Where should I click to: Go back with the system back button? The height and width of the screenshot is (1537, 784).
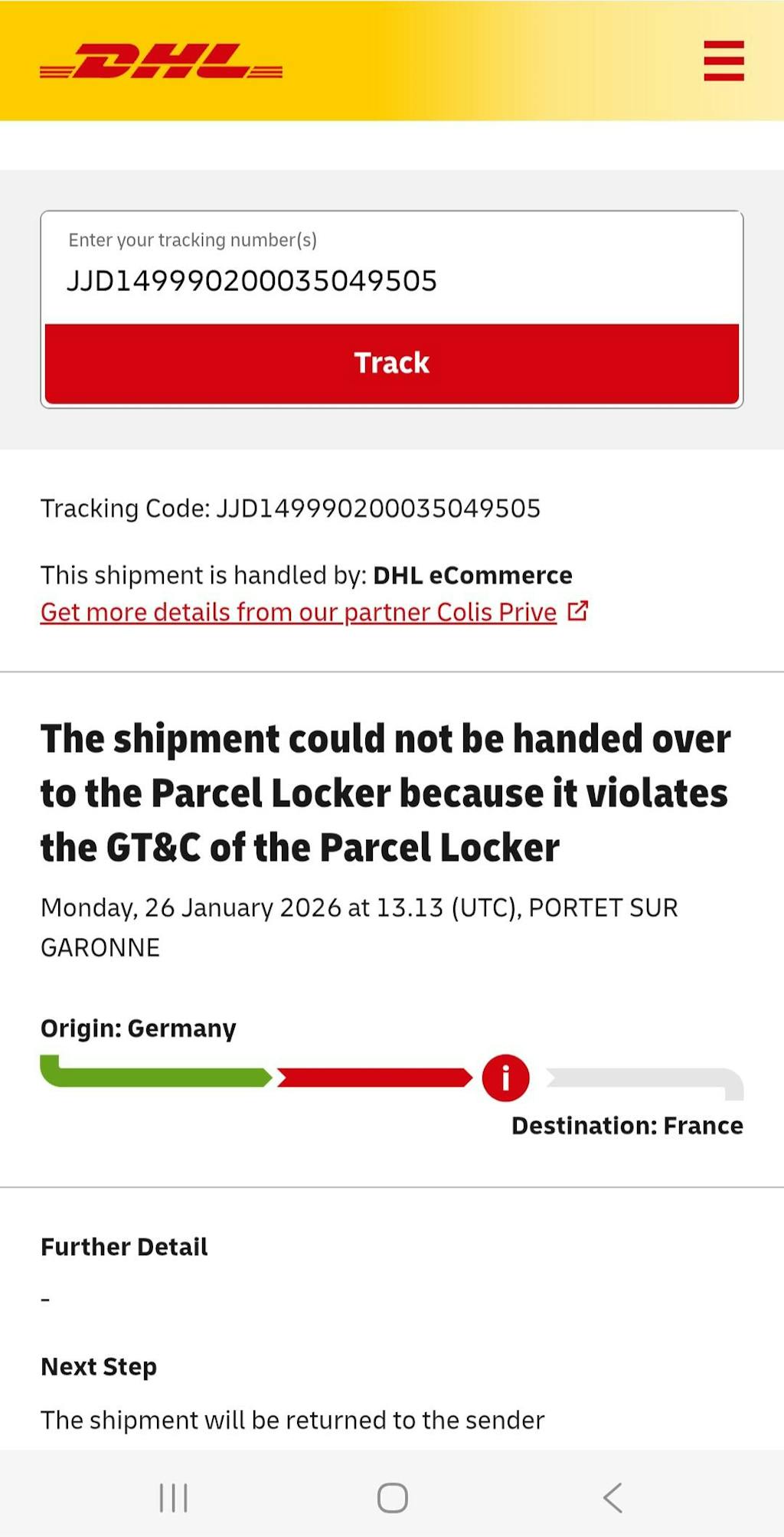[x=612, y=1497]
